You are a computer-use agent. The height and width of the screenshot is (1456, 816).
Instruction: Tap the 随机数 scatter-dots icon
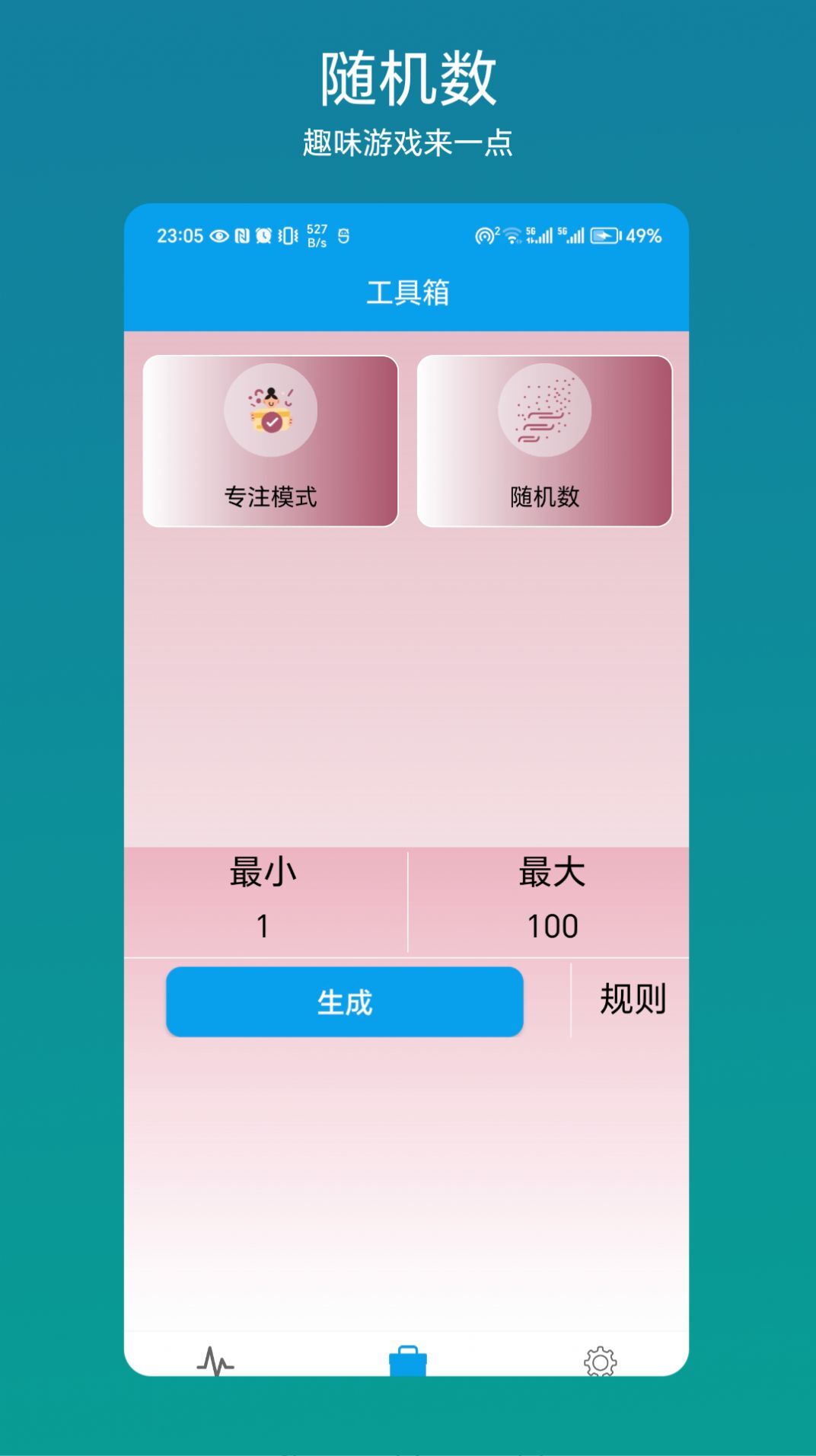(545, 410)
